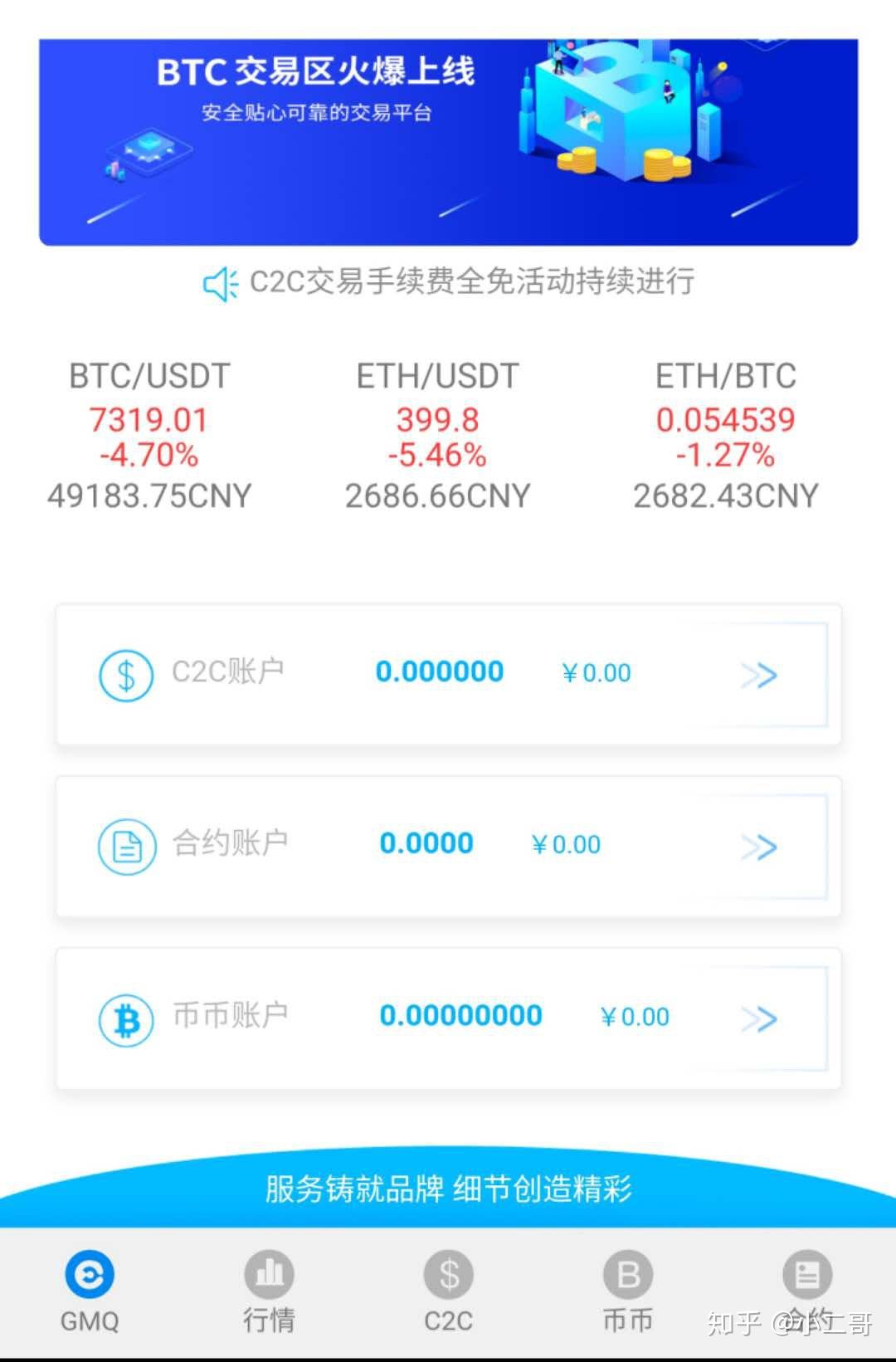
Task: Expand the 合约账户 row chevron
Action: [760, 847]
